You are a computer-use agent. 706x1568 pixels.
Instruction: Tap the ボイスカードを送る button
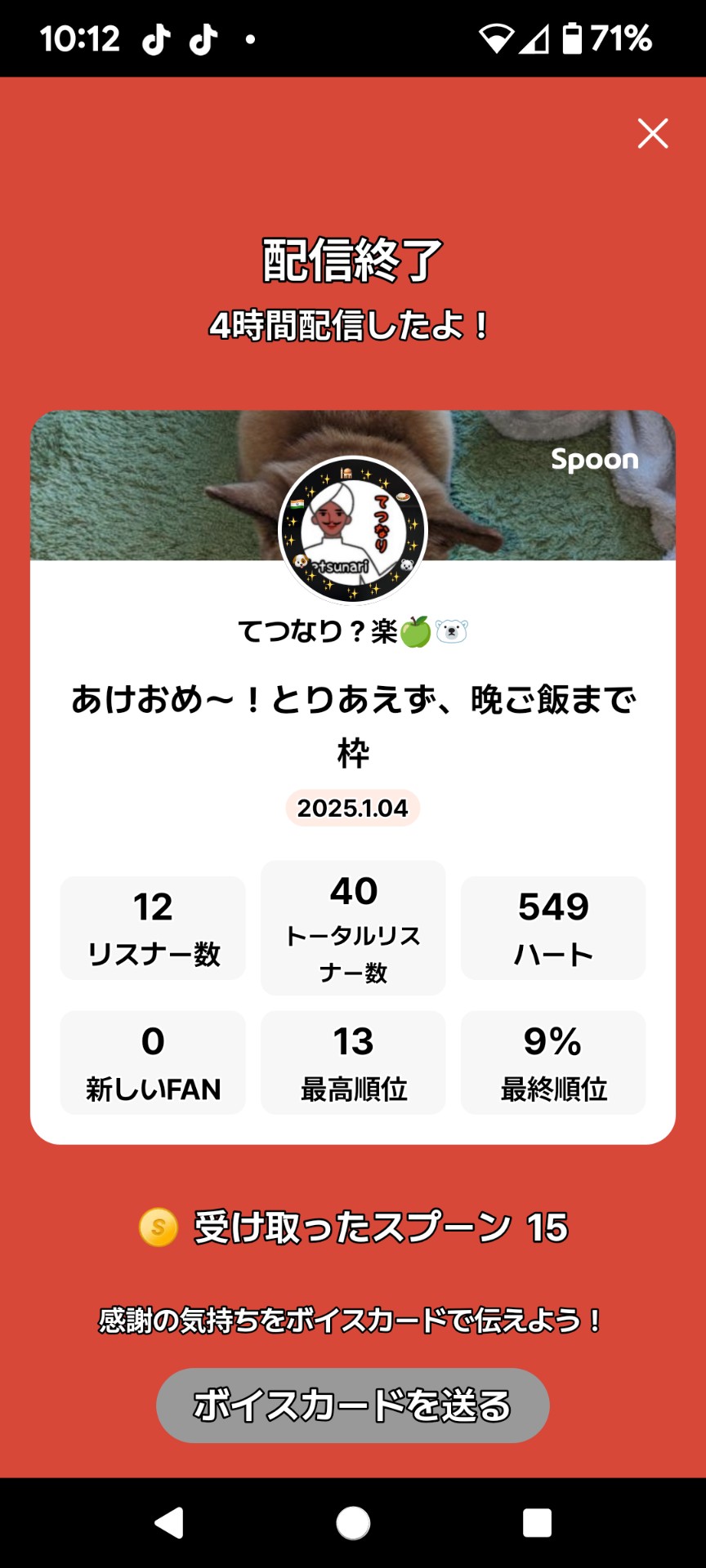352,1405
